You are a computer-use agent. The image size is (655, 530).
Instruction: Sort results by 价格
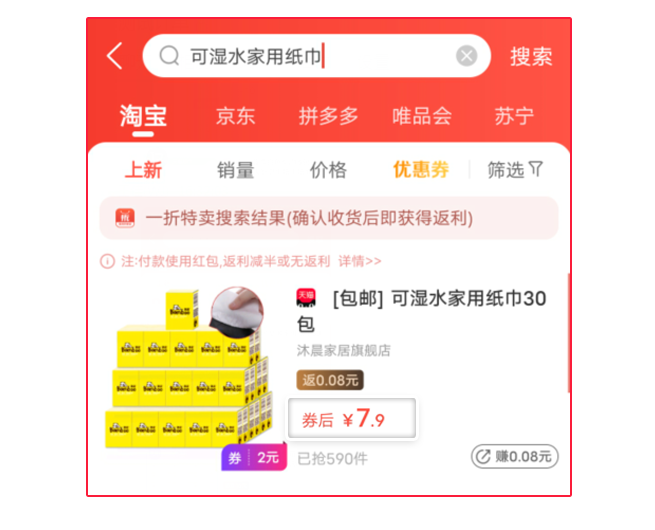tap(328, 170)
